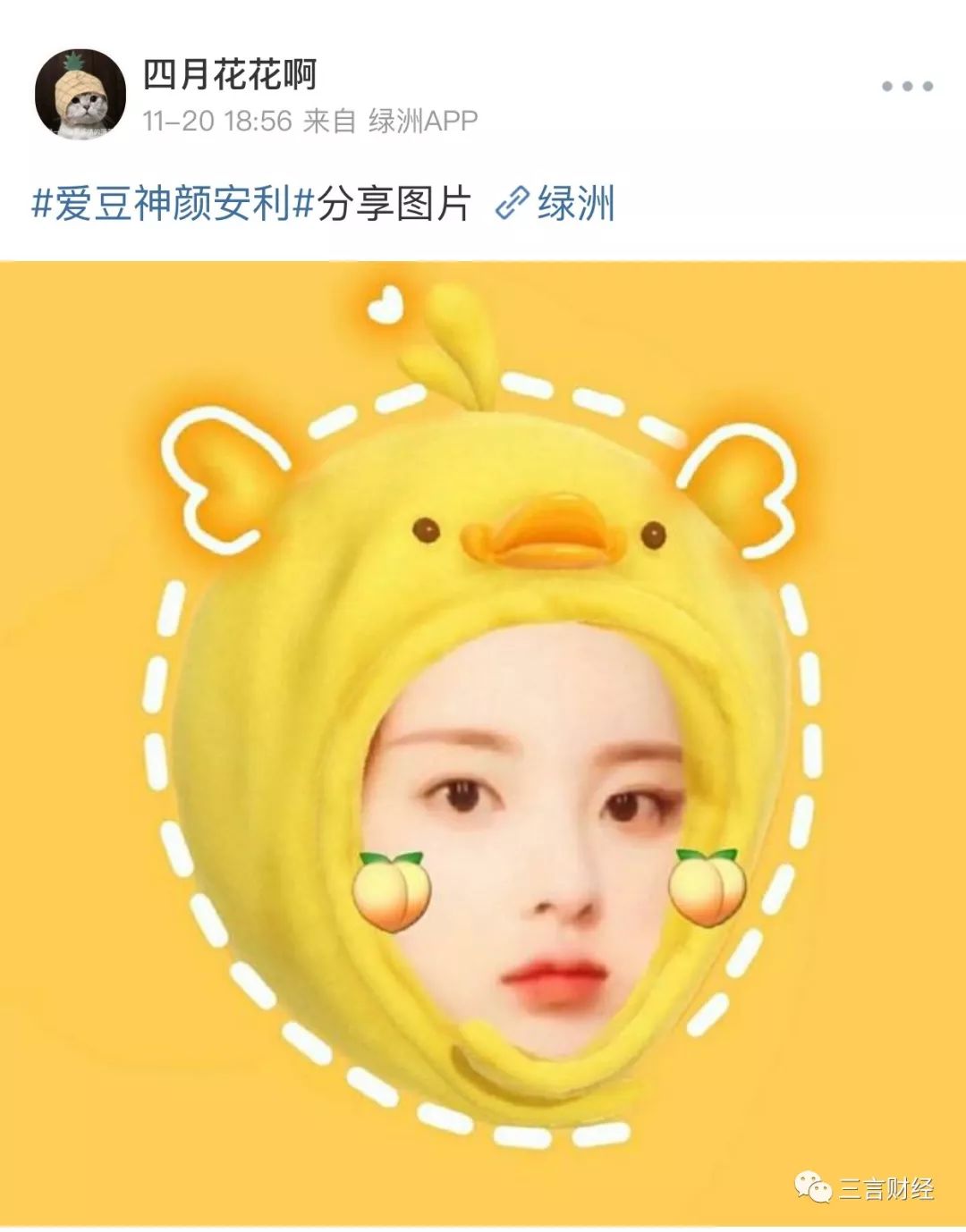The height and width of the screenshot is (1232, 966).
Task: Tap the username 四月花花啊
Action: point(230,73)
